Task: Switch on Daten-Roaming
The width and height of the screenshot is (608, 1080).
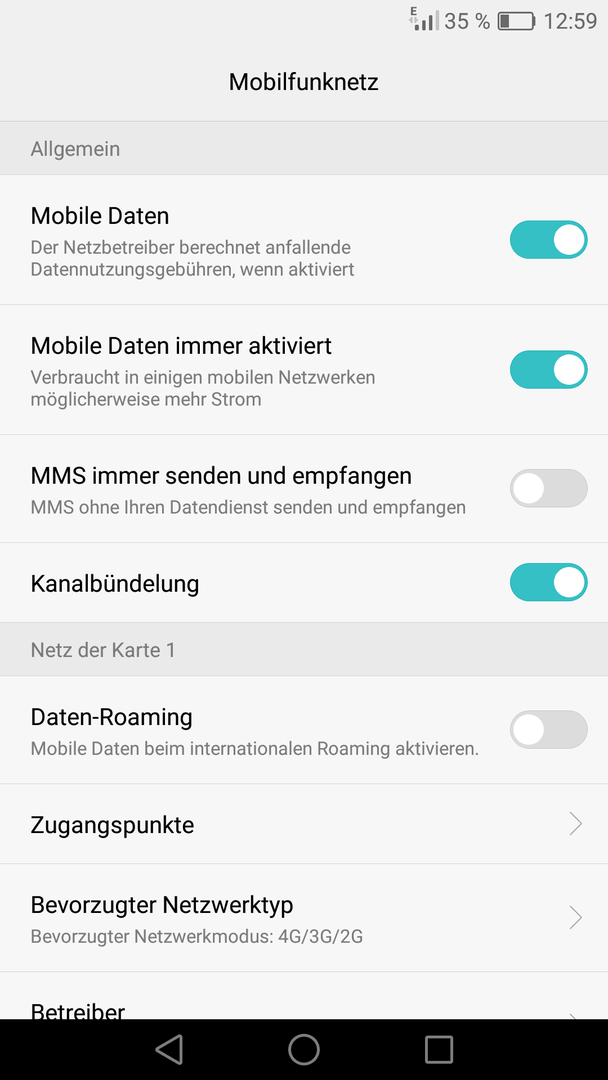Action: coord(548,729)
